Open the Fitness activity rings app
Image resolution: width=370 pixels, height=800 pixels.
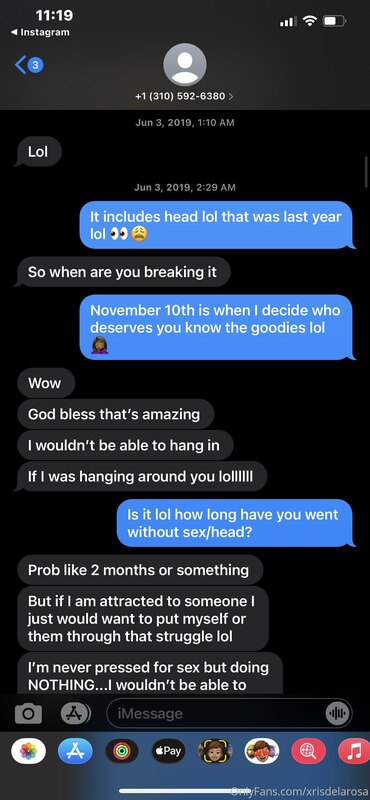tap(121, 751)
